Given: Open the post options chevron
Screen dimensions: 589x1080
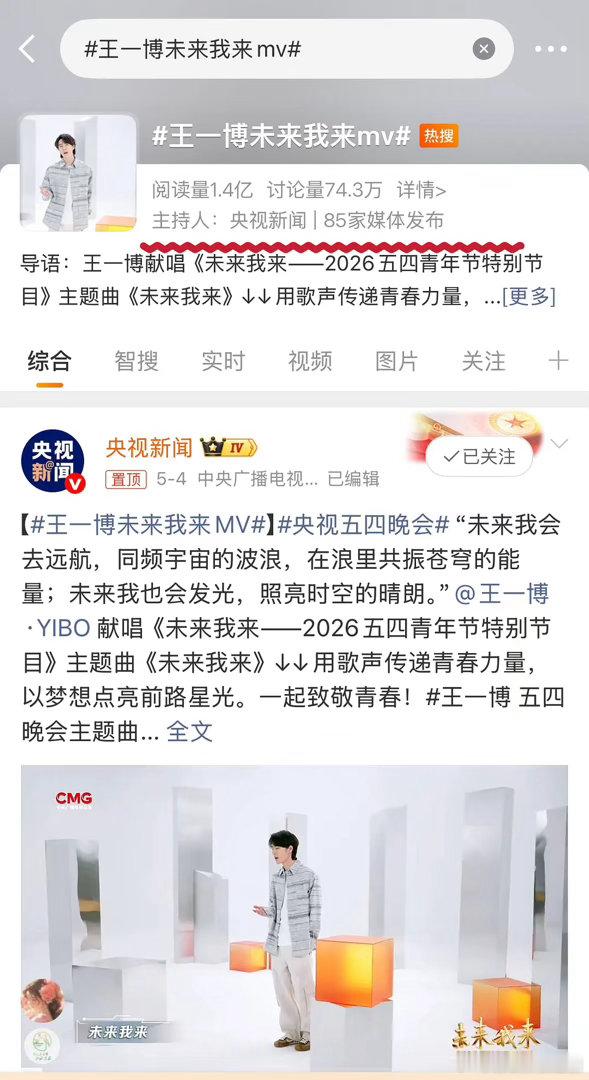Looking at the screenshot, I should [559, 444].
